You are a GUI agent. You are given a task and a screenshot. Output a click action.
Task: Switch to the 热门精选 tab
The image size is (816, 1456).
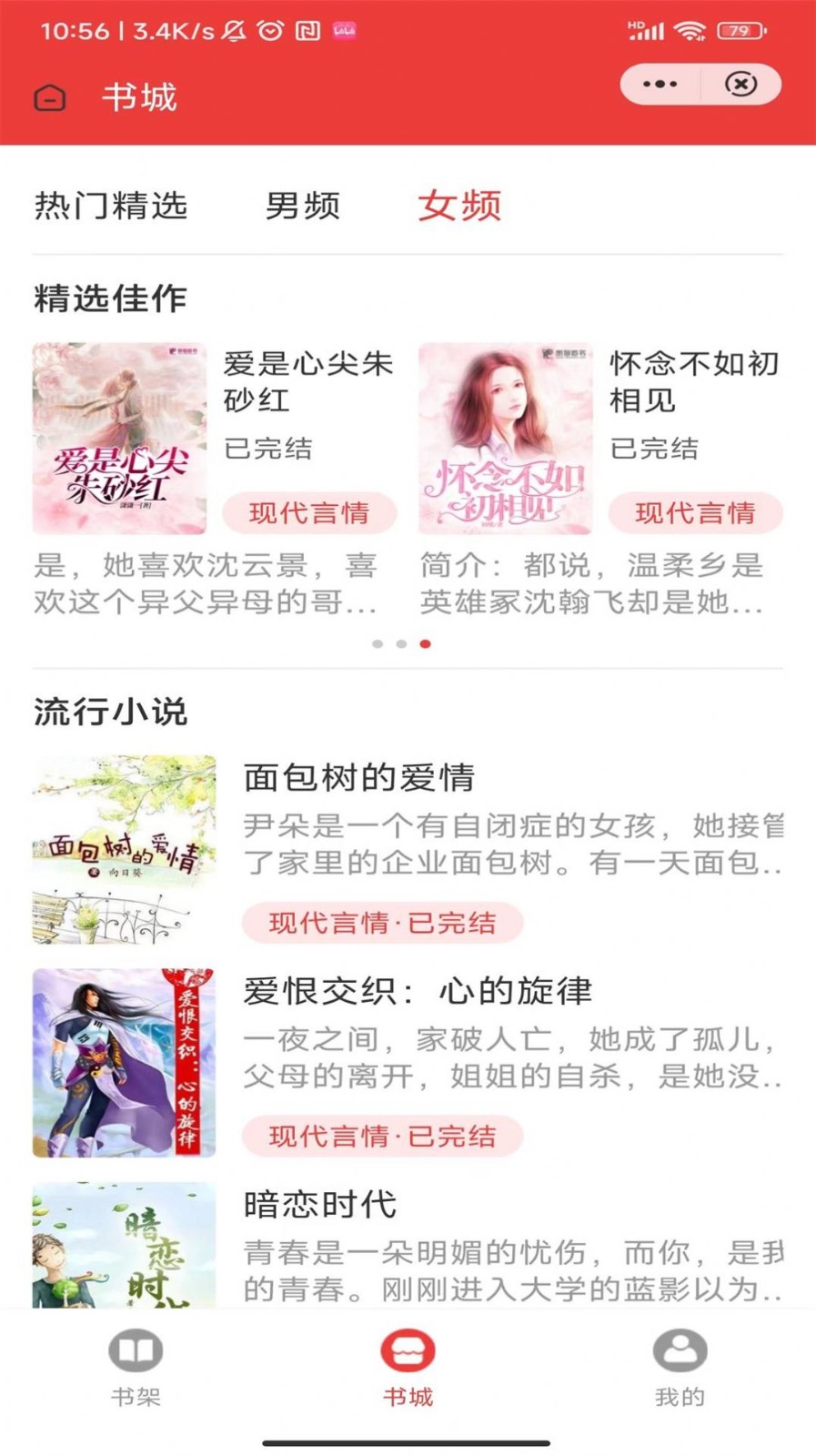click(x=111, y=207)
